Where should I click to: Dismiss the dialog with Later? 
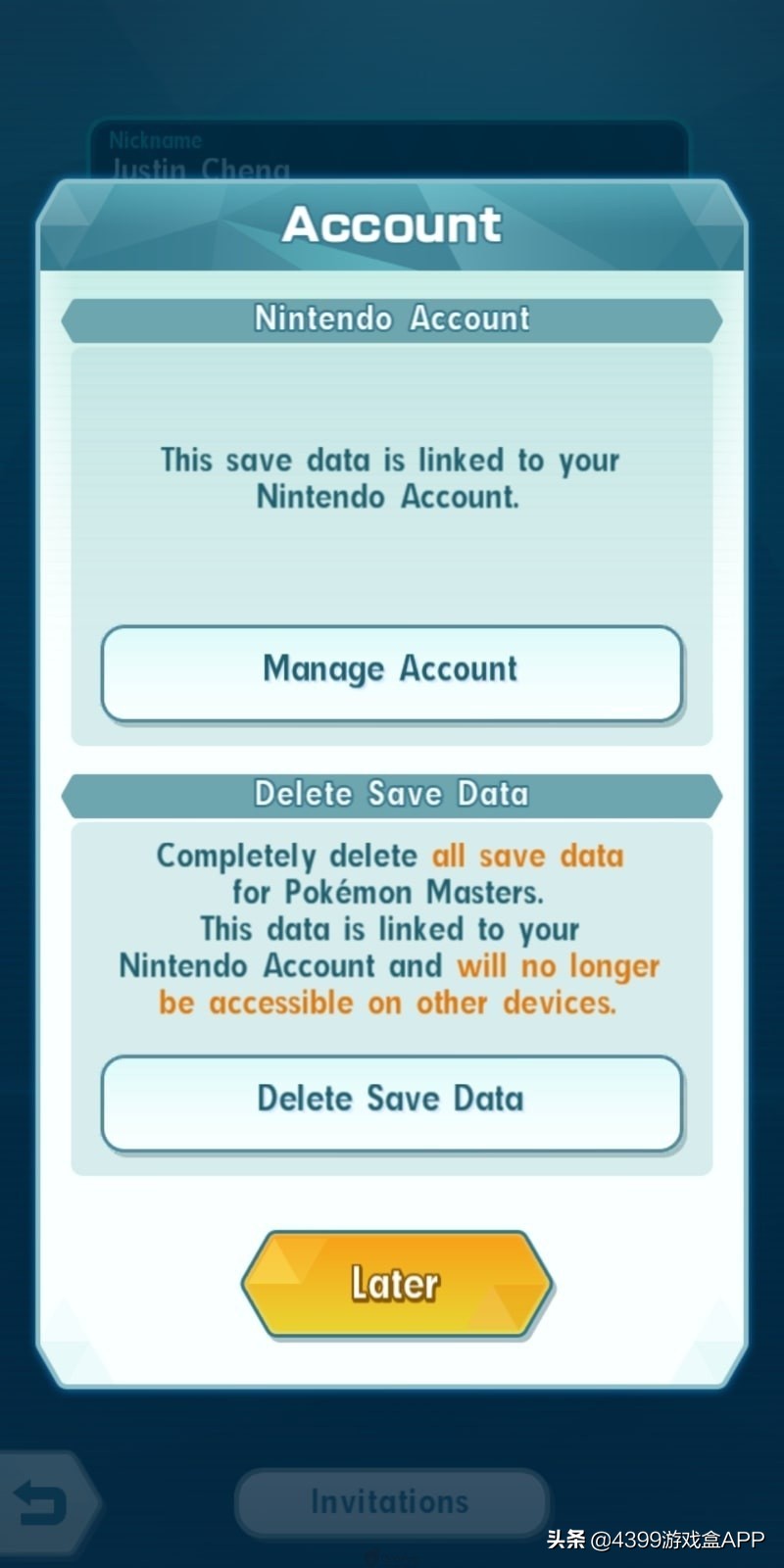pyautogui.click(x=396, y=1284)
